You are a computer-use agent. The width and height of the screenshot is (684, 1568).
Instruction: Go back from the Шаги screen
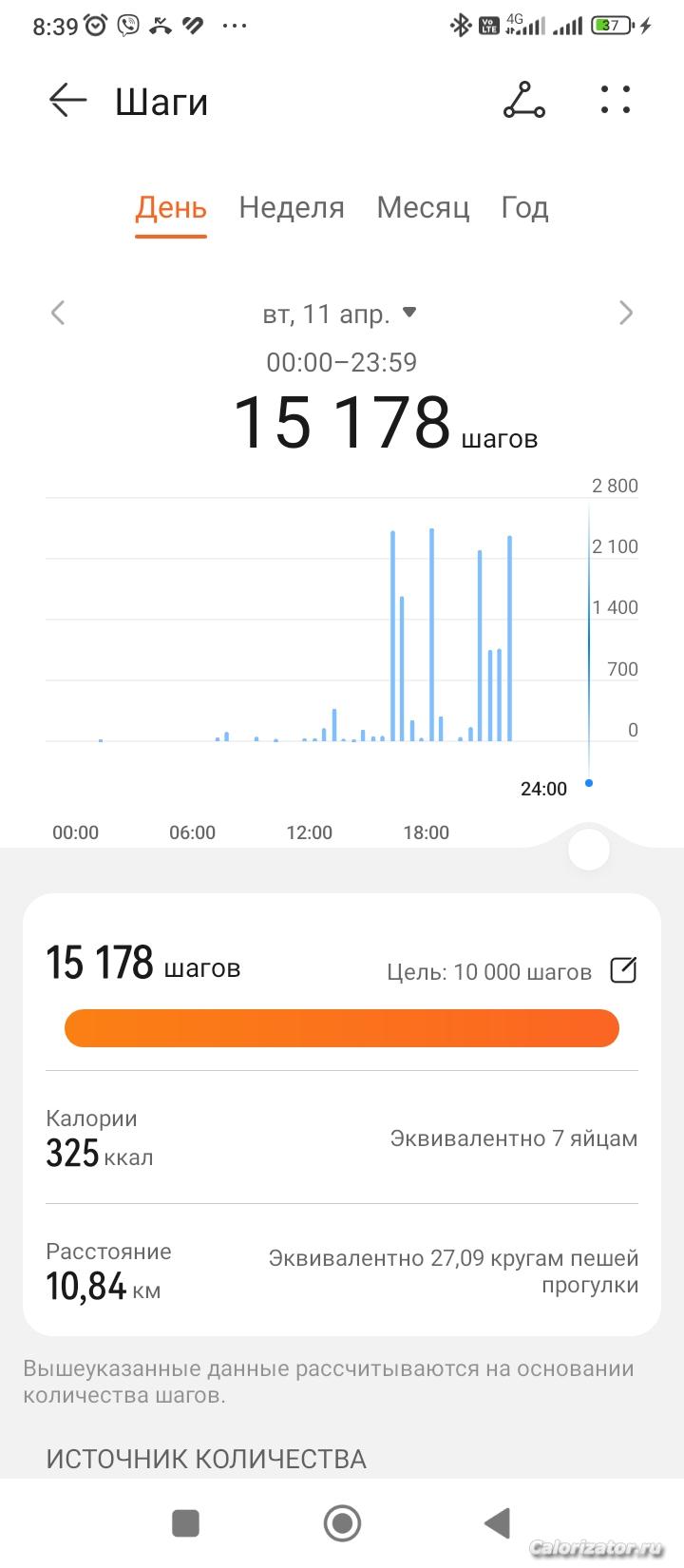tap(67, 101)
